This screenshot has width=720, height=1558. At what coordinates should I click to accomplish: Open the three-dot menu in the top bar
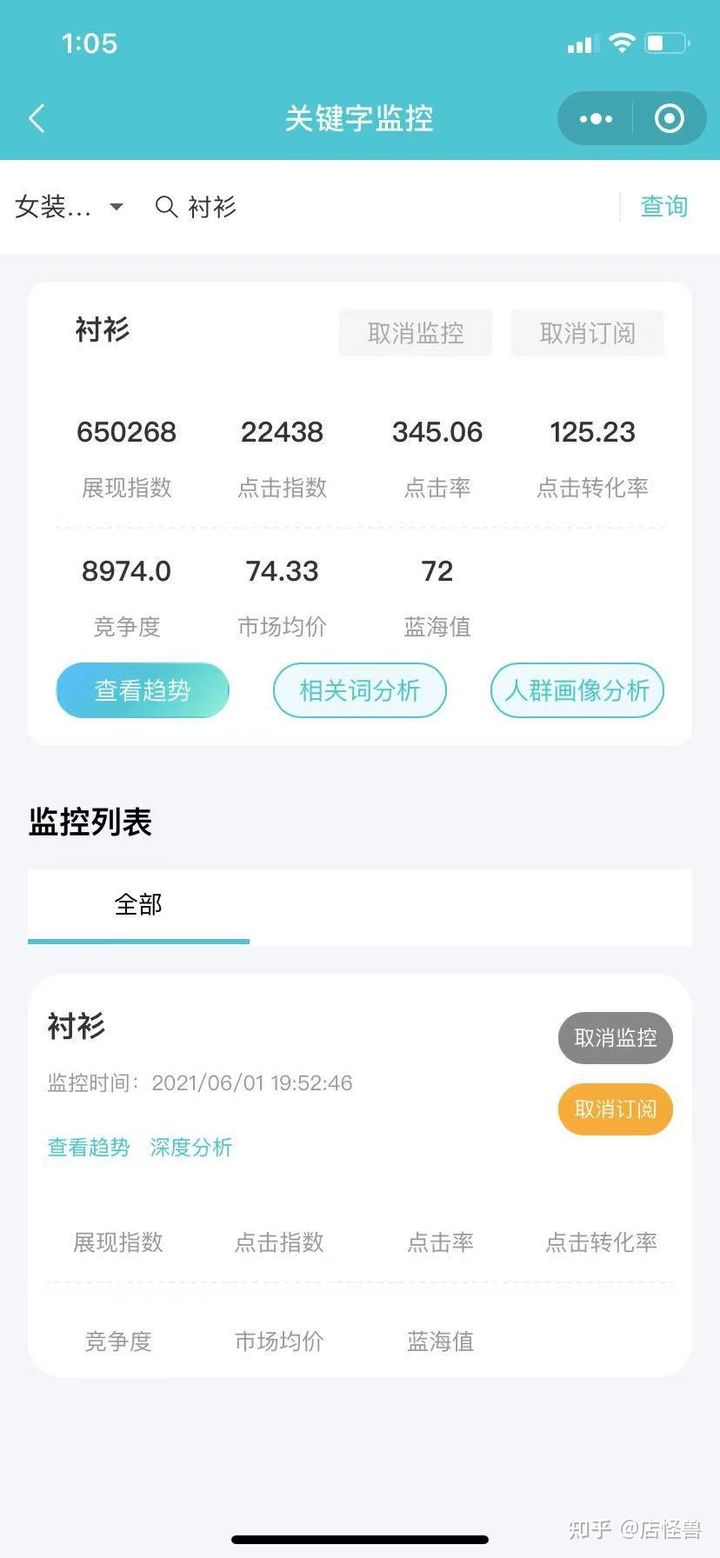pyautogui.click(x=594, y=118)
